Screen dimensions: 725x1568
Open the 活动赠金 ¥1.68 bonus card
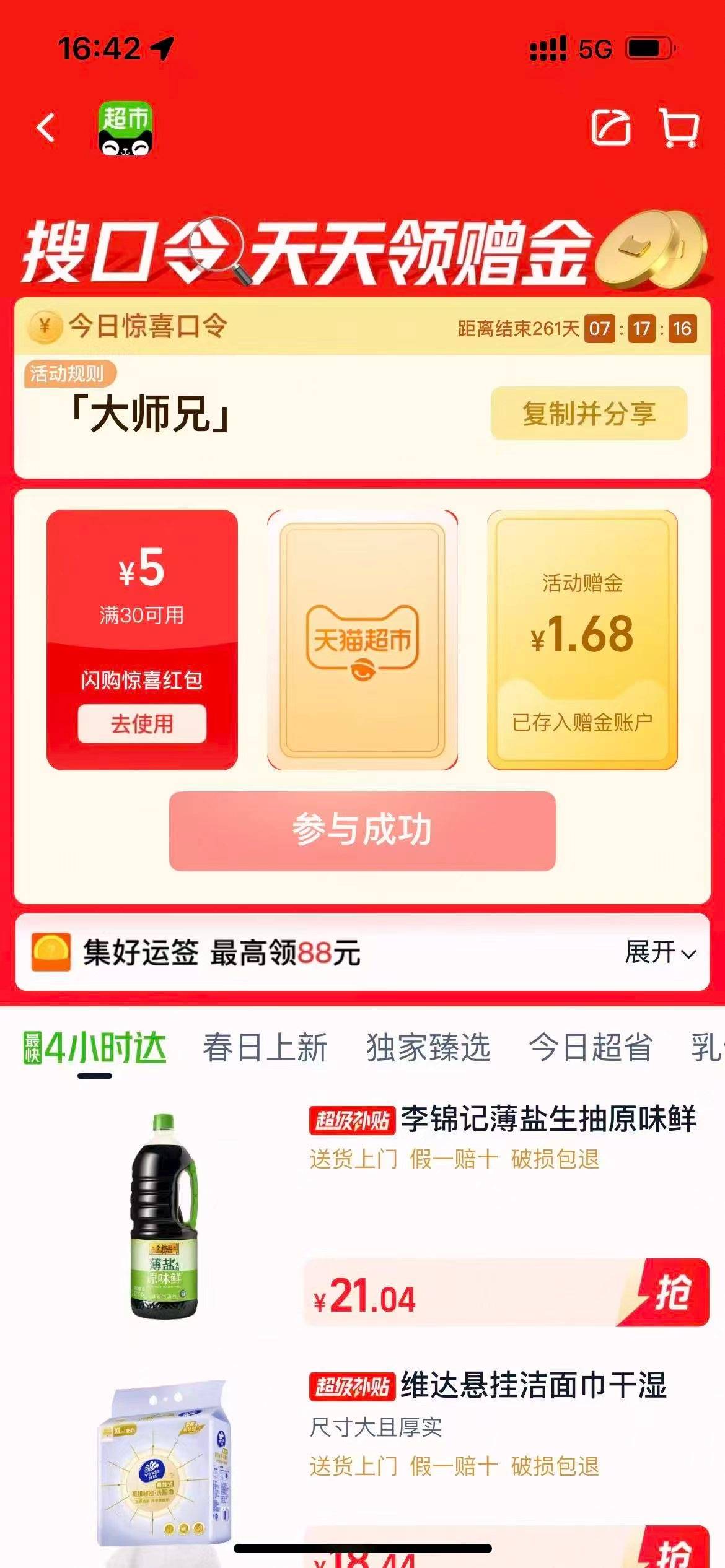[582, 640]
